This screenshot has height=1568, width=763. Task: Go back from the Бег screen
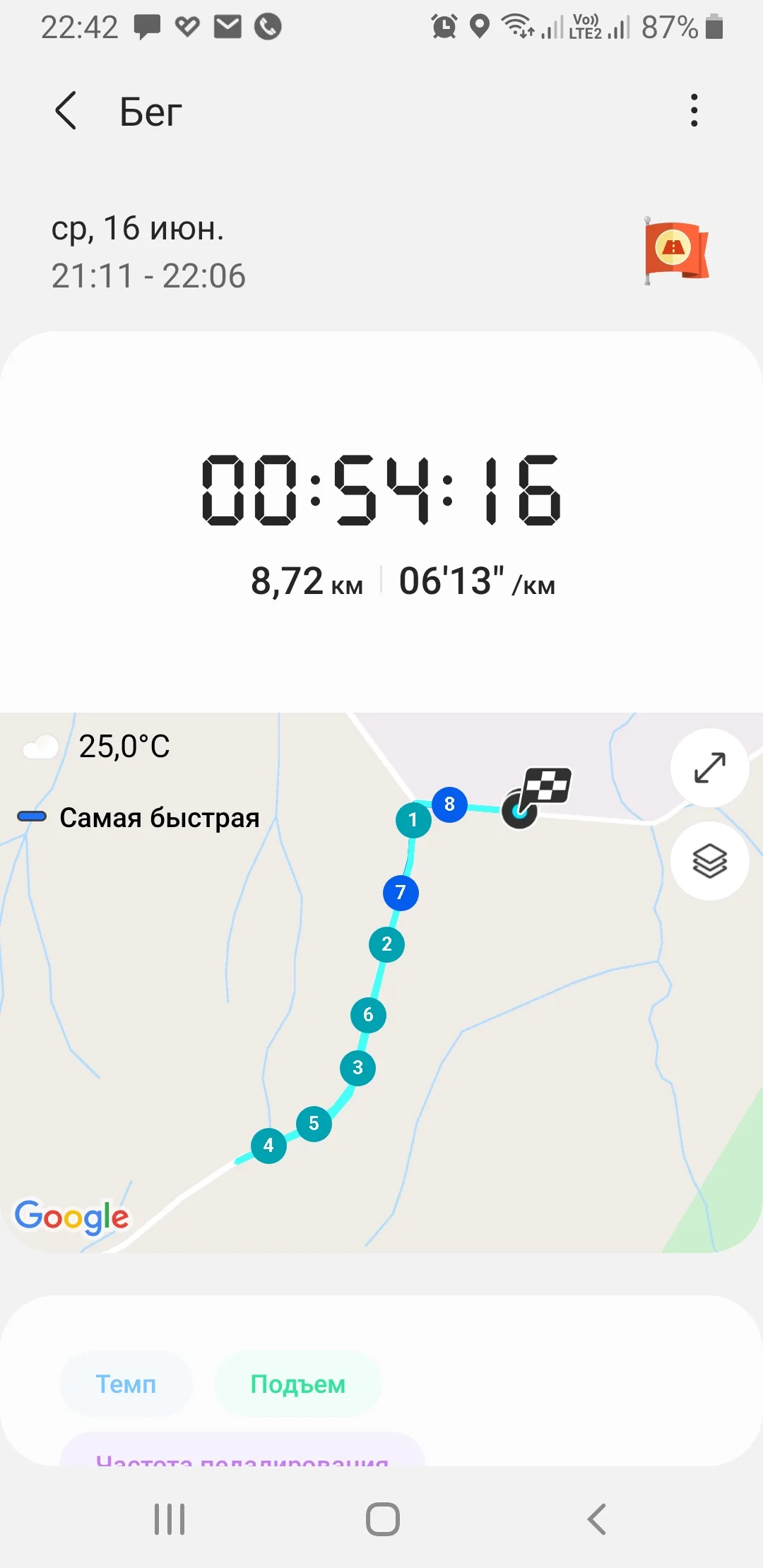point(66,111)
